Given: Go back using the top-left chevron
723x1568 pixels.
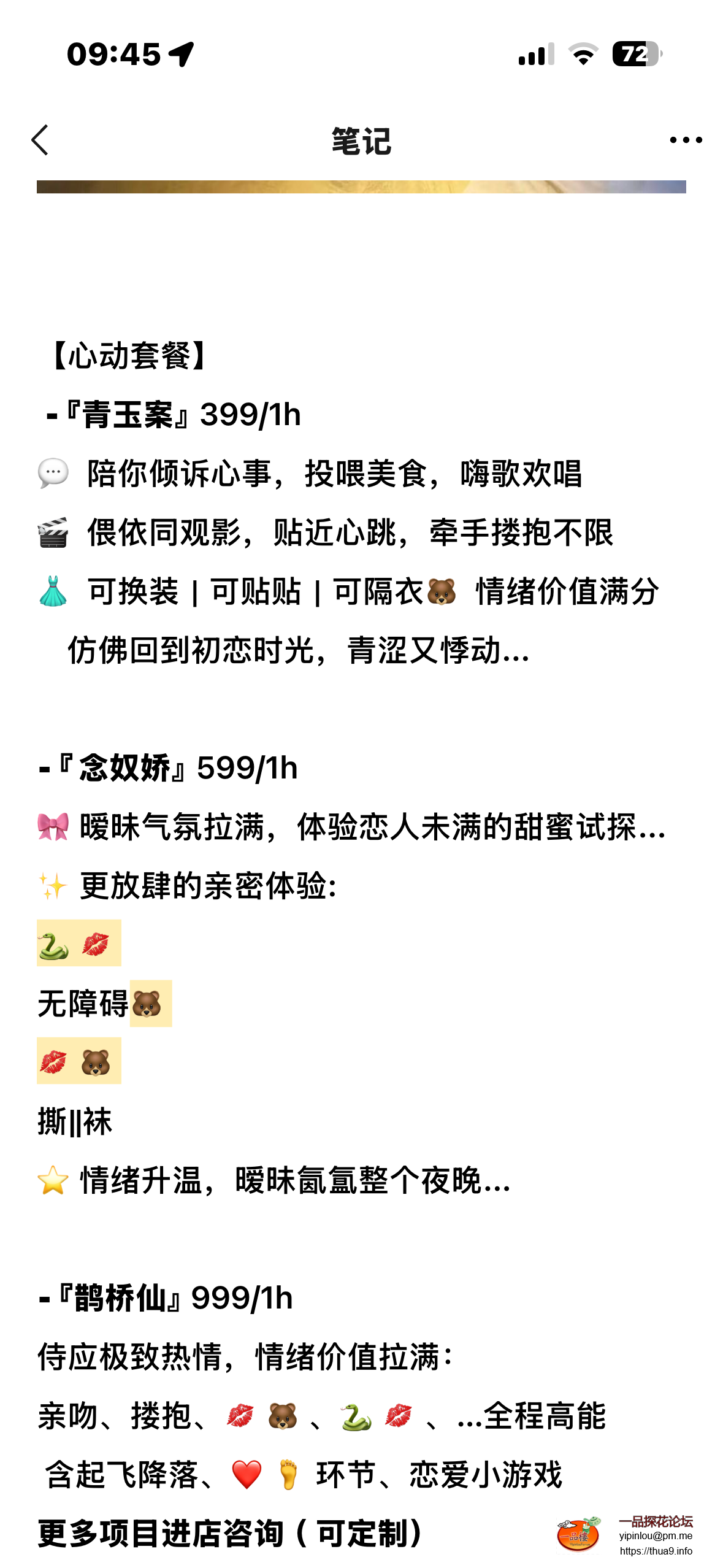Looking at the screenshot, I should [x=40, y=140].
